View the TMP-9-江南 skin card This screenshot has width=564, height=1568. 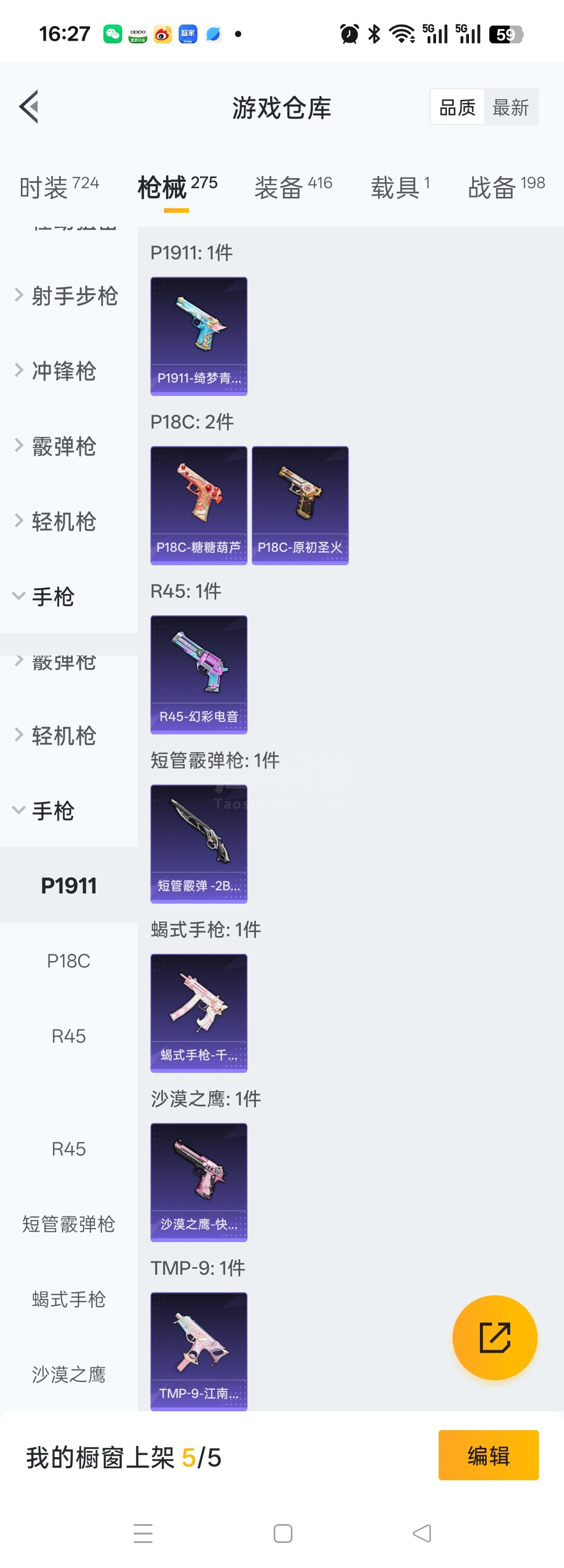[199, 1351]
